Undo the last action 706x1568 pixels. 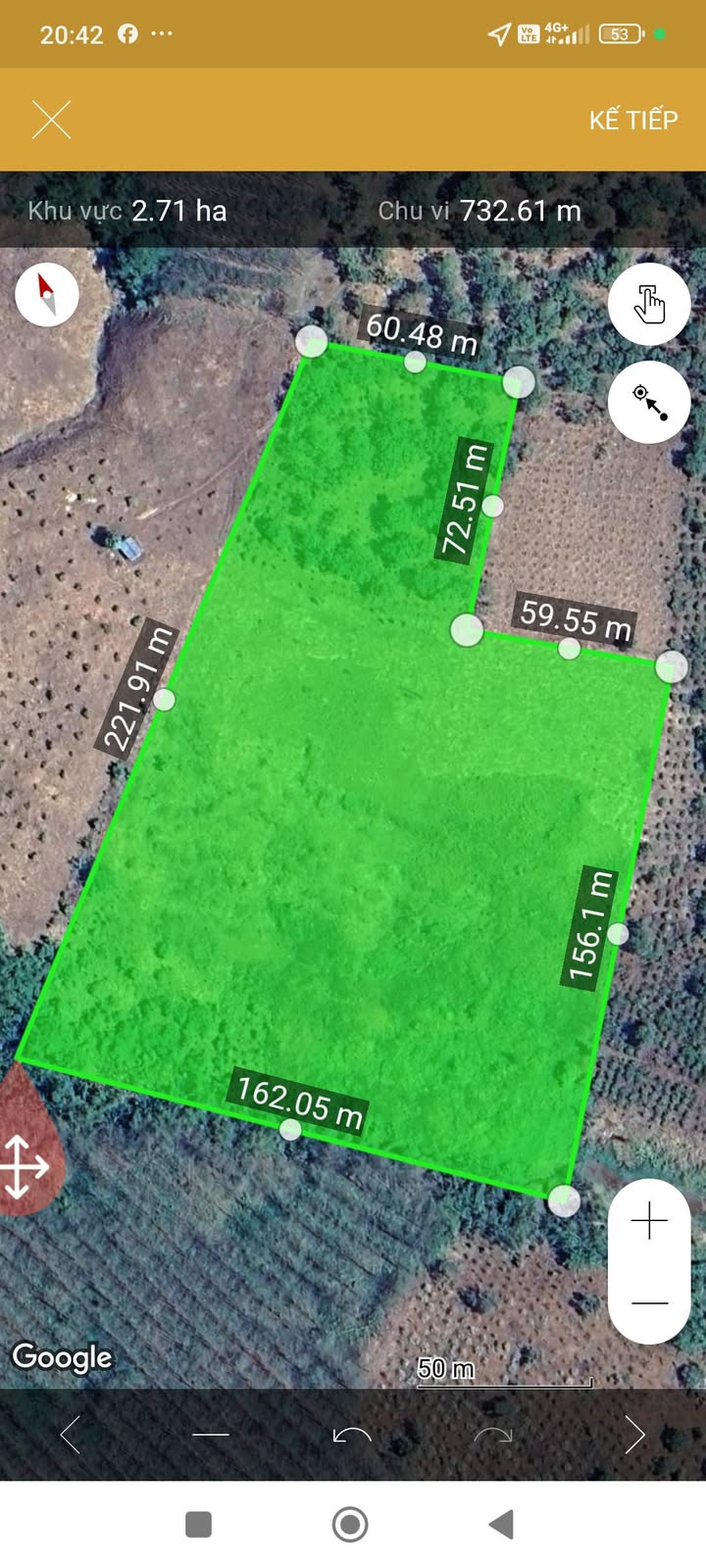pos(352,1435)
